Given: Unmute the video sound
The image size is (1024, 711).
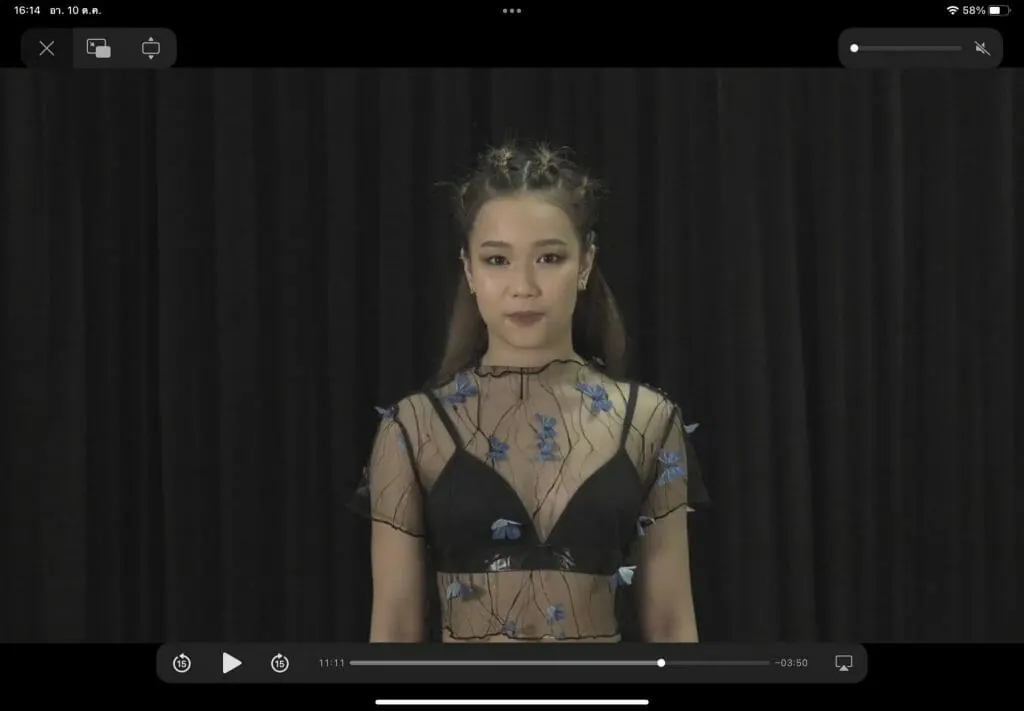Looking at the screenshot, I should (982, 48).
